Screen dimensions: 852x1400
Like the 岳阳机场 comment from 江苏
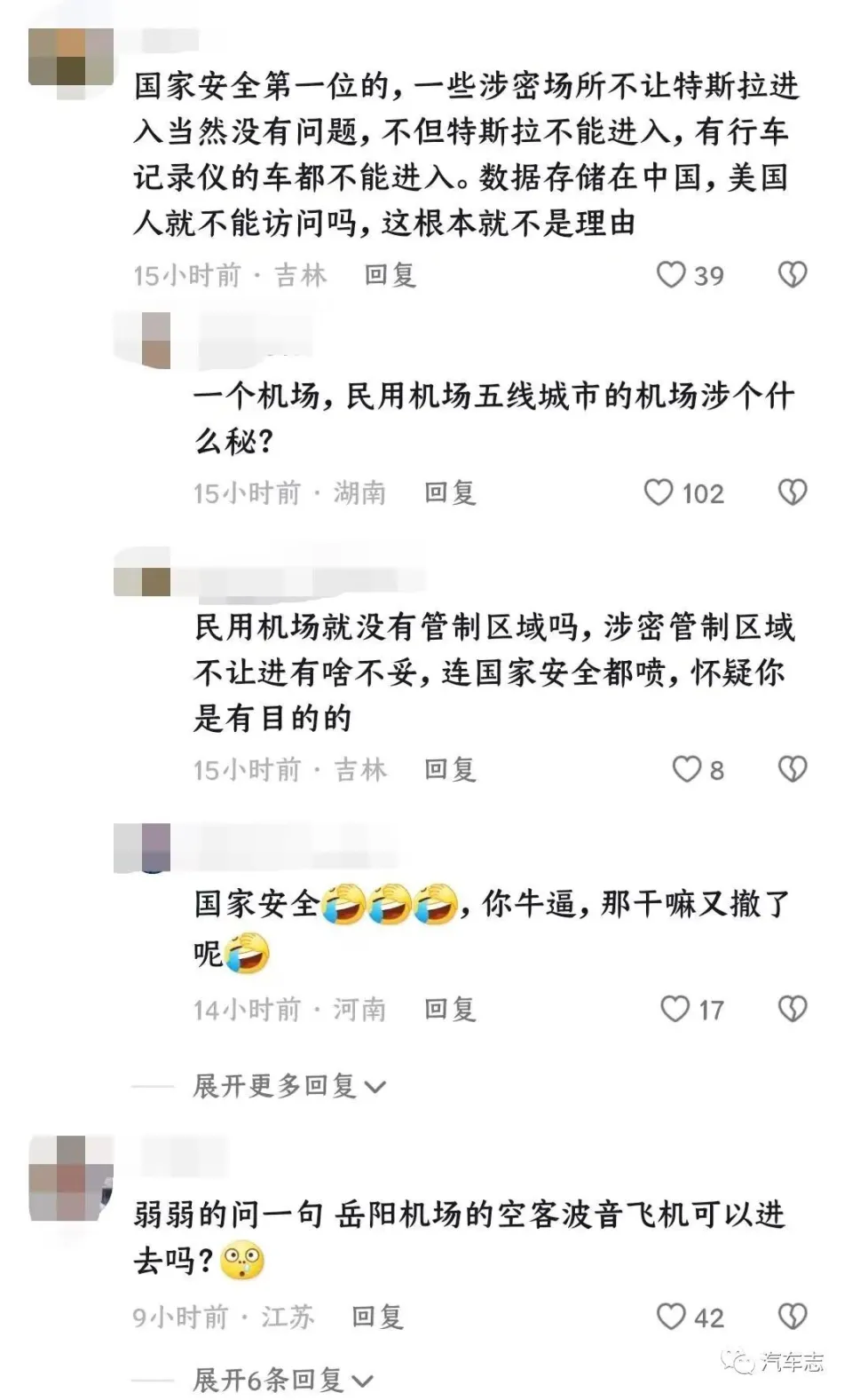[x=672, y=1317]
